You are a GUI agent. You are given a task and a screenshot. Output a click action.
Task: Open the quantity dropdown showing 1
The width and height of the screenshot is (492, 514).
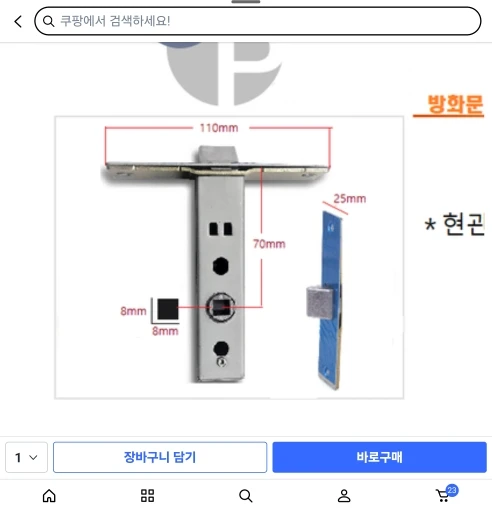coord(26,457)
